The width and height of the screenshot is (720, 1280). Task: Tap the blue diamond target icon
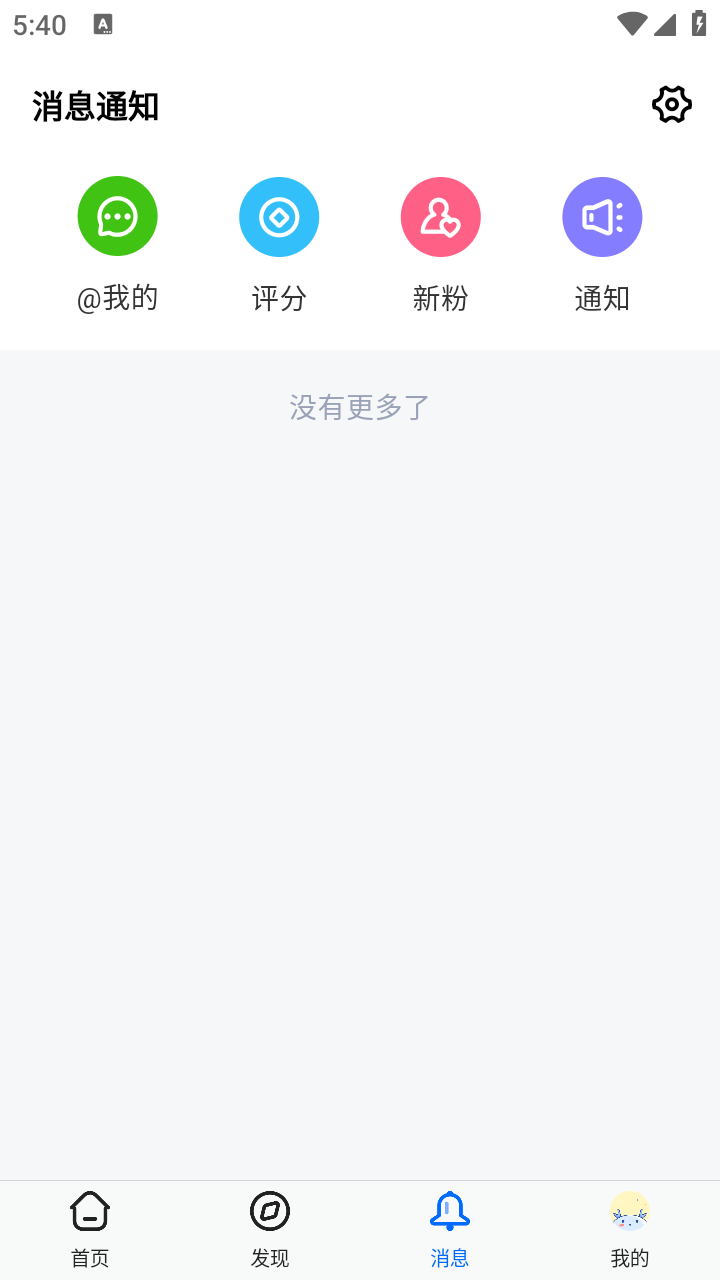pyautogui.click(x=278, y=216)
